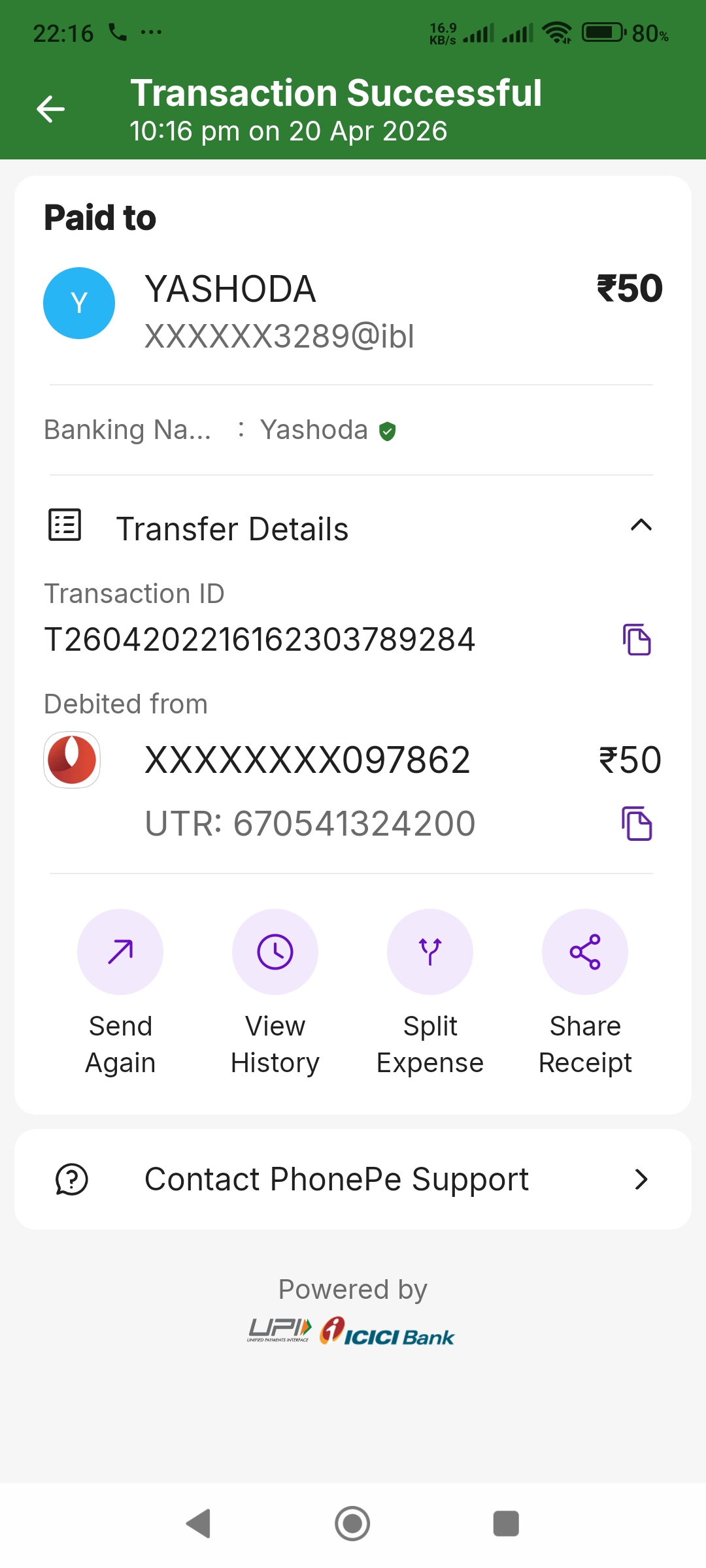Open recent apps from navigation bar
Image resolution: width=706 pixels, height=1568 pixels.
(506, 1524)
